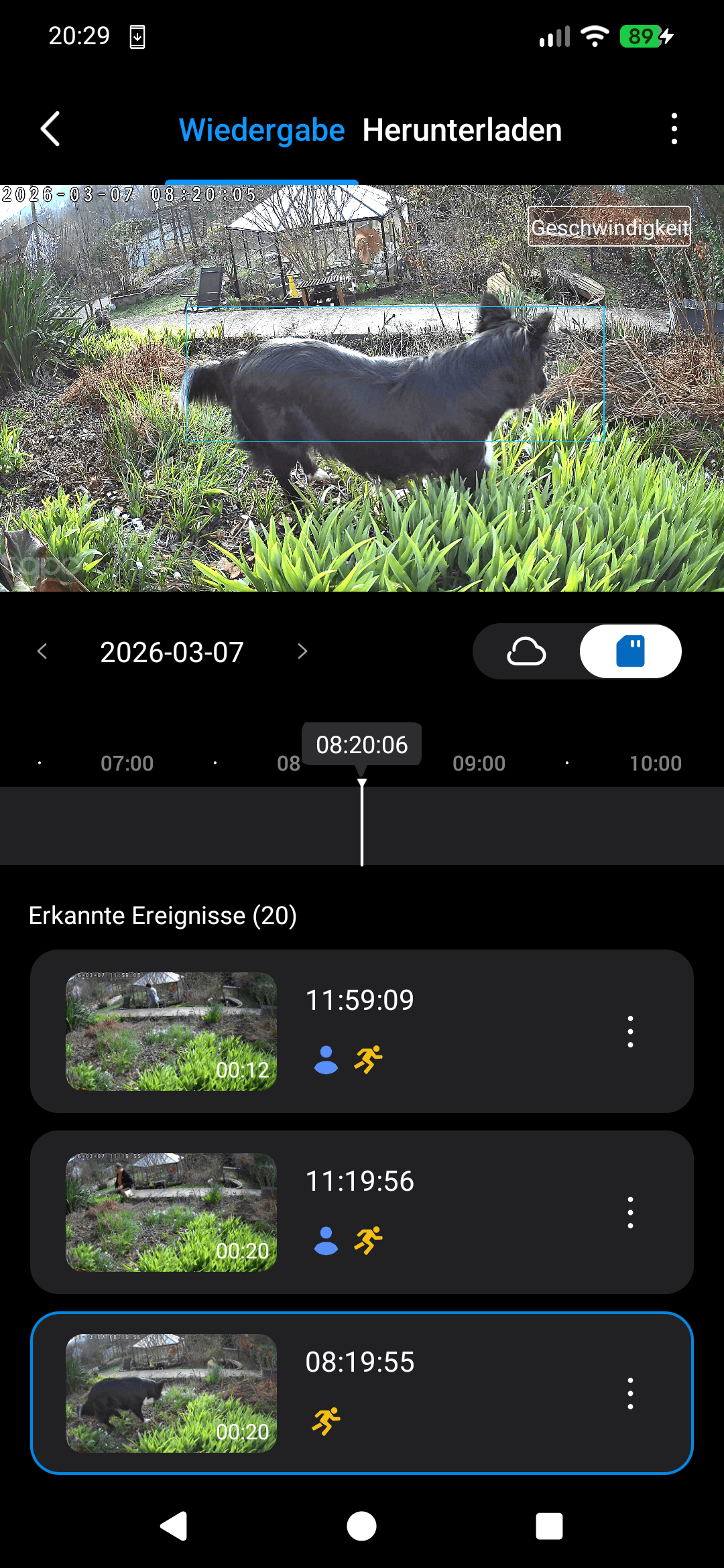
Task: Open options for the 11:59:09 event
Action: pyautogui.click(x=630, y=1031)
